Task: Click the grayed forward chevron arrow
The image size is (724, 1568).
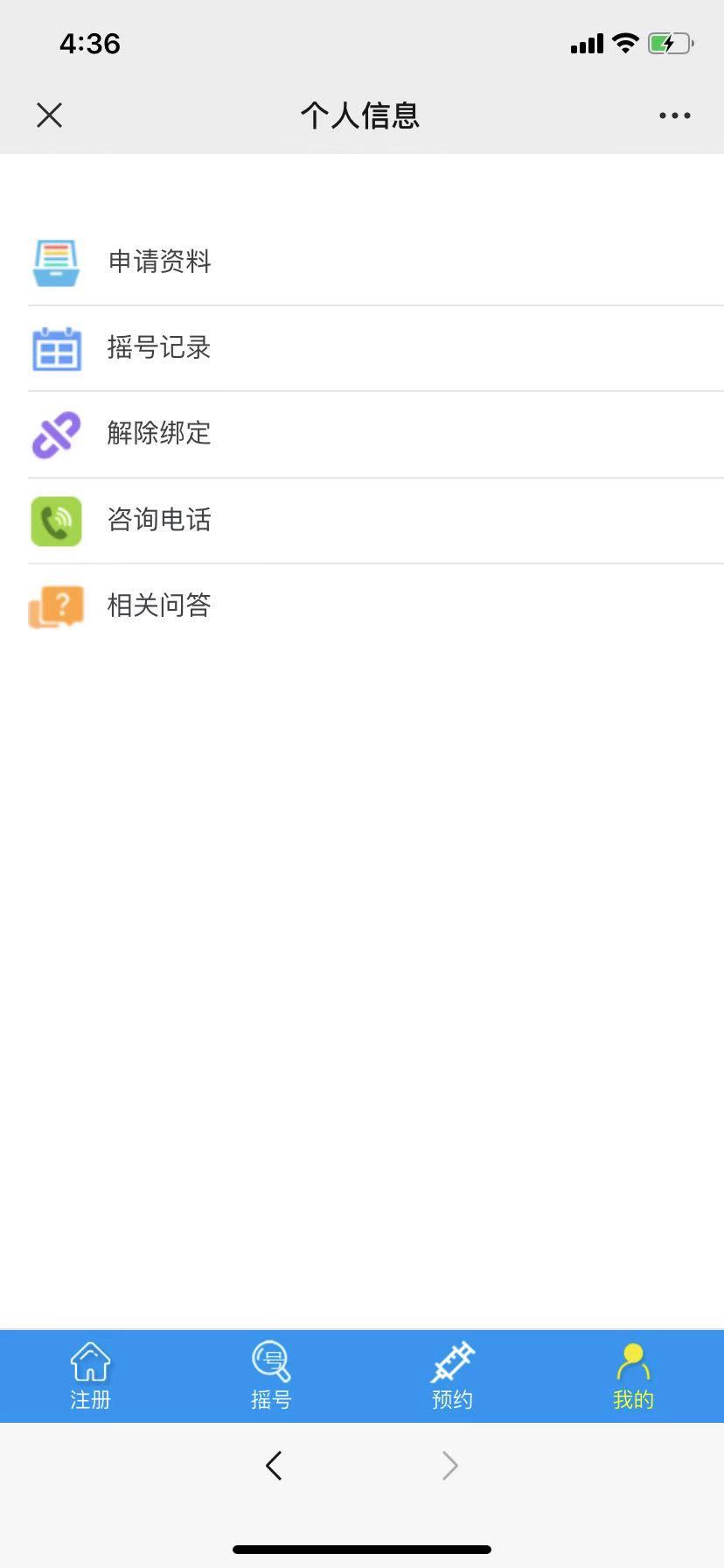Action: (x=449, y=1466)
